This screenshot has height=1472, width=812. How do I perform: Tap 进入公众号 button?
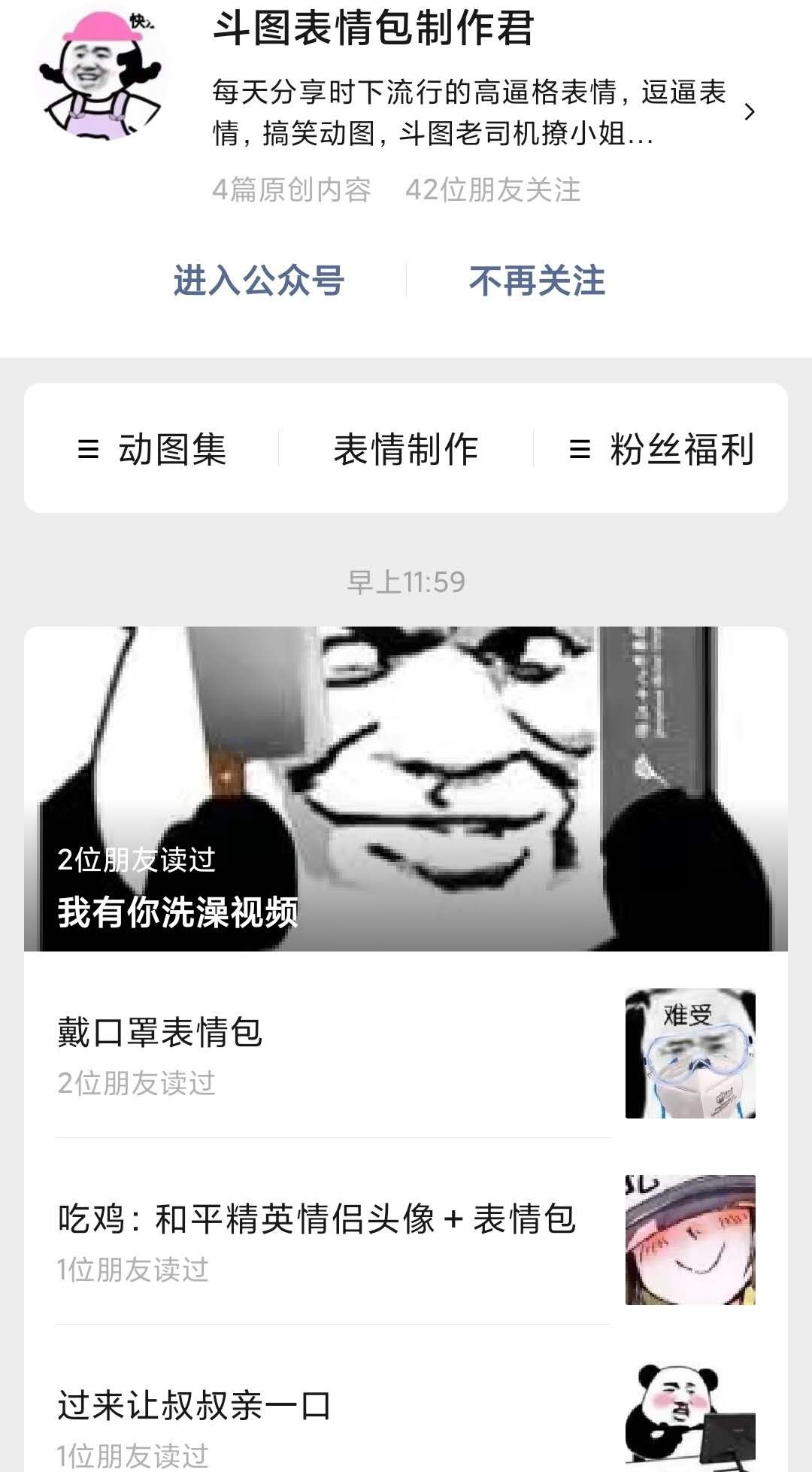(x=259, y=281)
